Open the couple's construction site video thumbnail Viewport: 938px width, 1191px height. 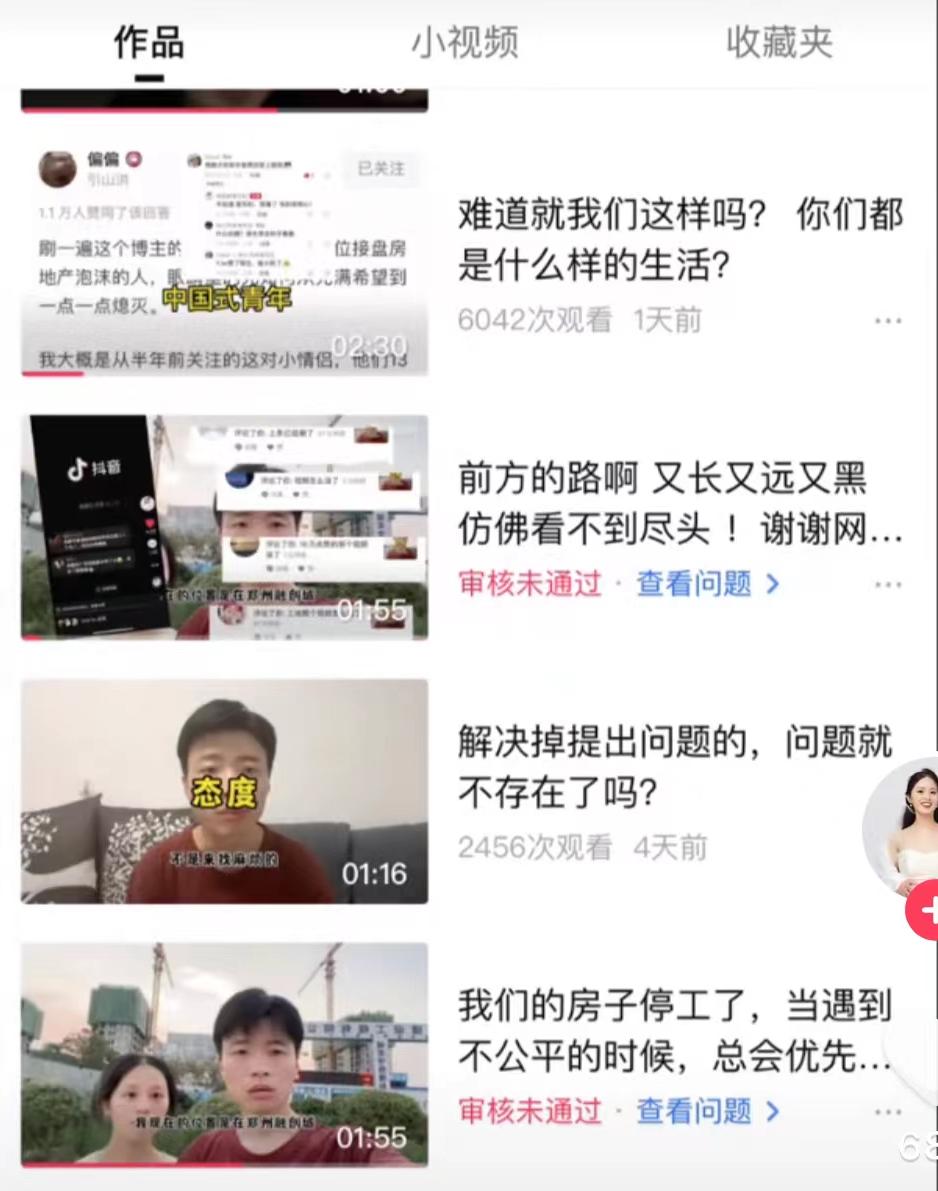click(224, 1058)
